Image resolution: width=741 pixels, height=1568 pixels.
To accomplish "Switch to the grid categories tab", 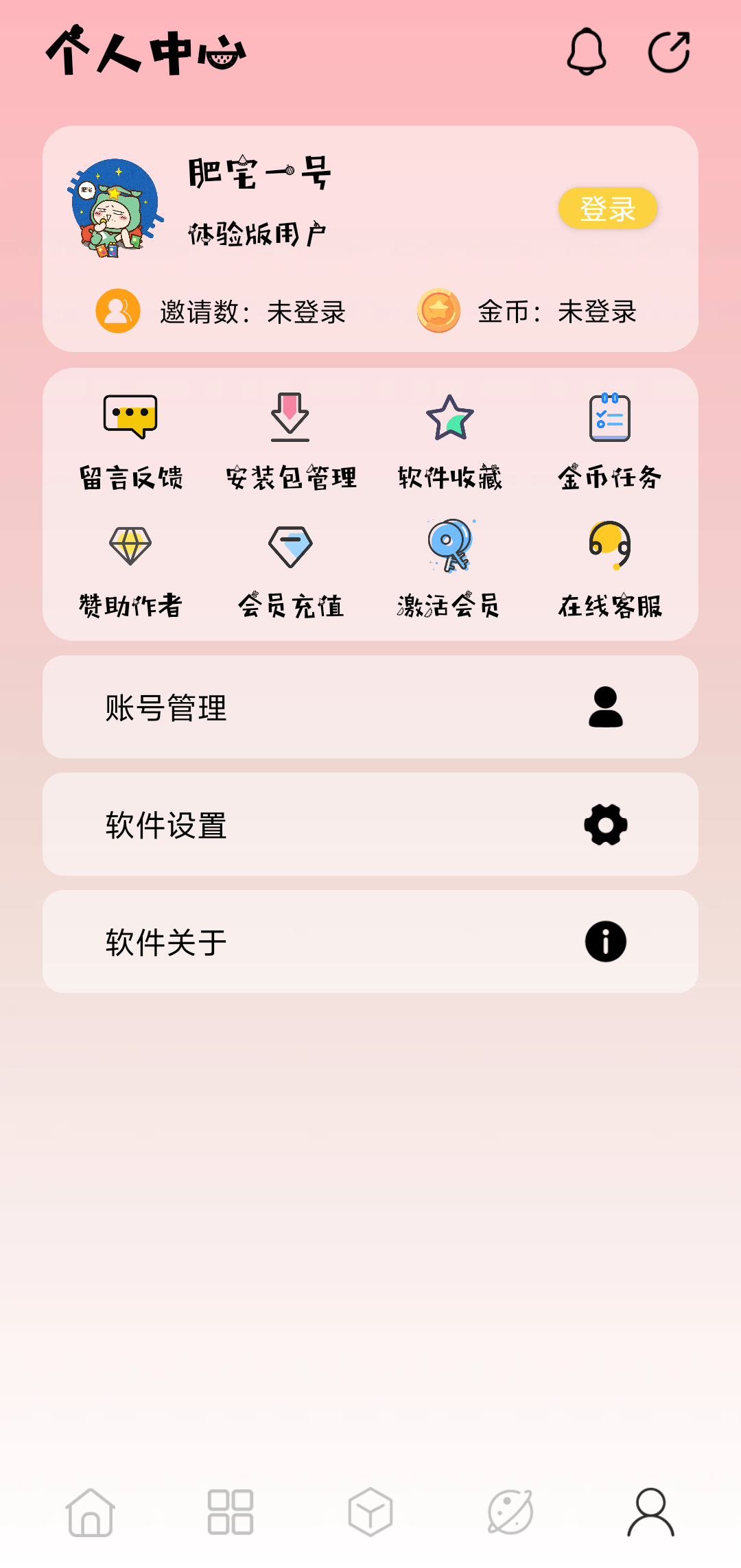I will pos(231,1512).
